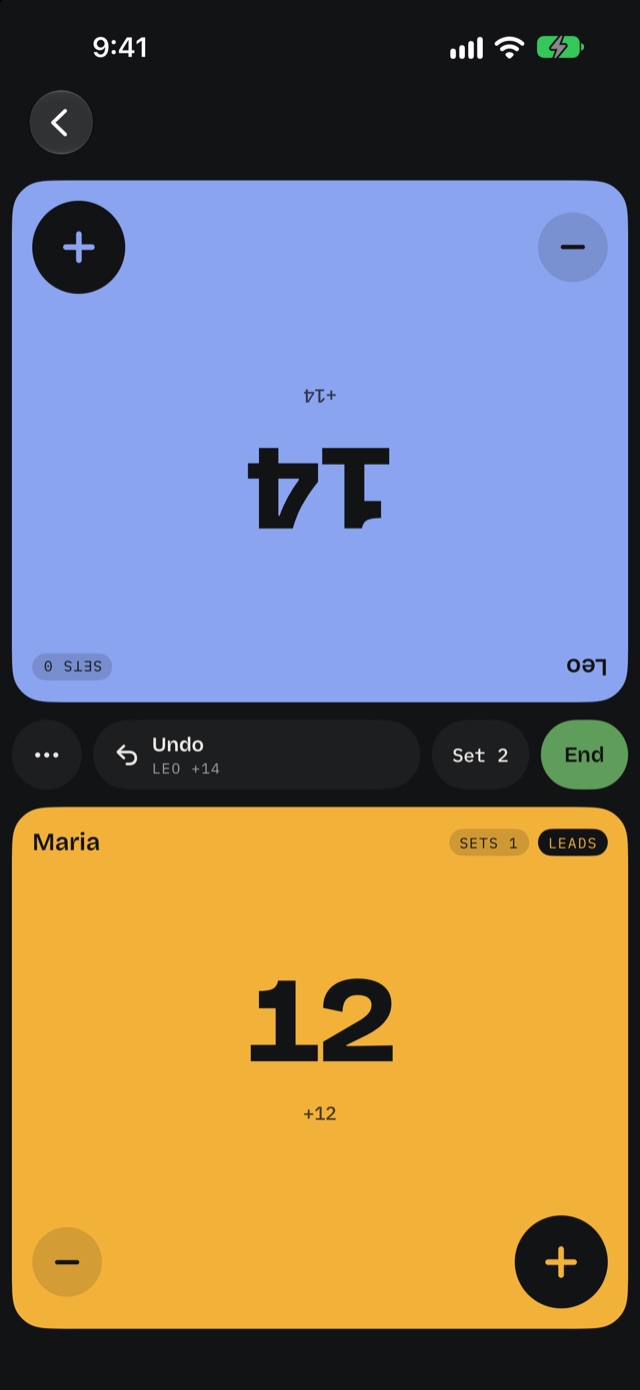
Task: Subtract a point from Maria's score
Action: click(67, 1262)
